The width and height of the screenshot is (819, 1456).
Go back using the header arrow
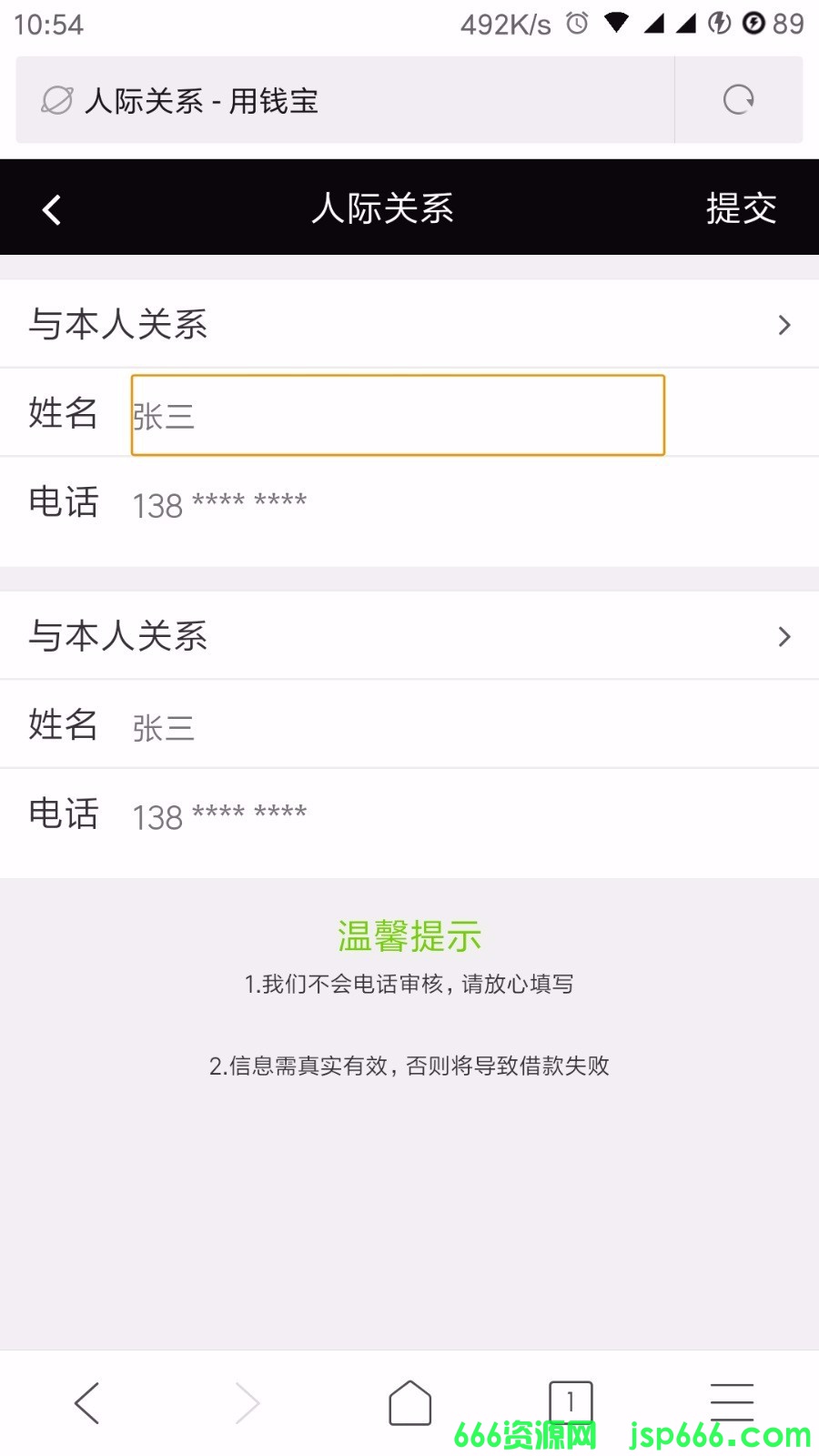(52, 209)
